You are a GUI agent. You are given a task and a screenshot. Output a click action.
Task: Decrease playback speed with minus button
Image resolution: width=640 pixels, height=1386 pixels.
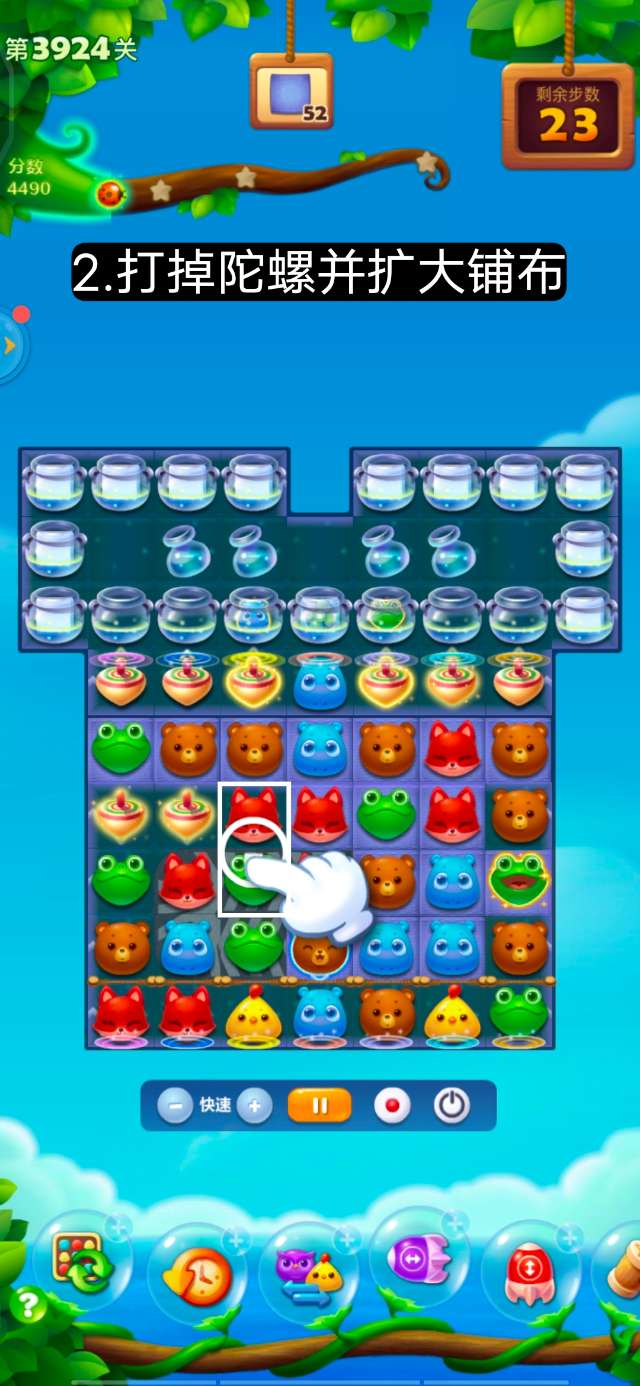click(x=175, y=1106)
